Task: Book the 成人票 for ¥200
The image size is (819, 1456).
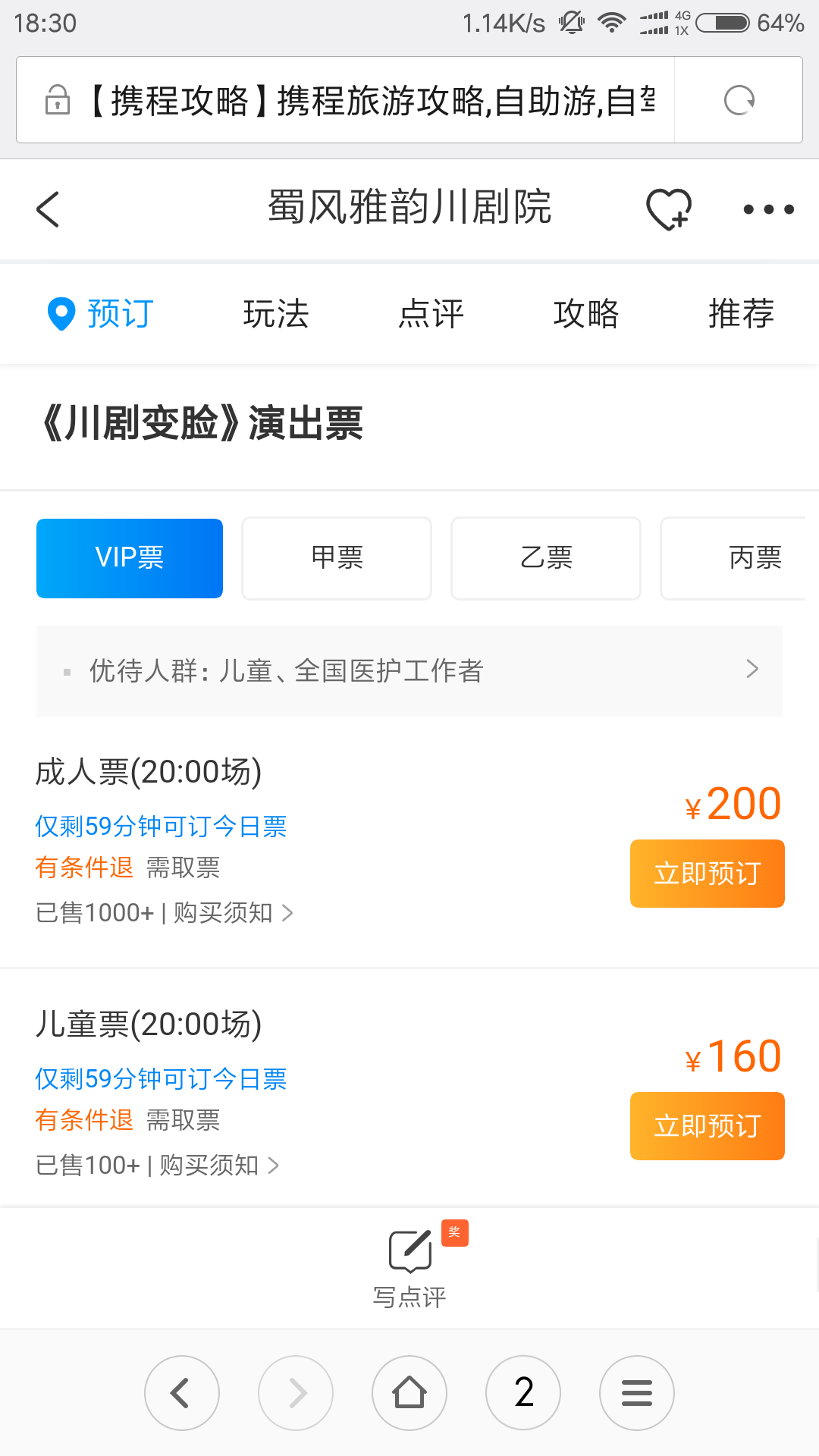Action: [707, 874]
